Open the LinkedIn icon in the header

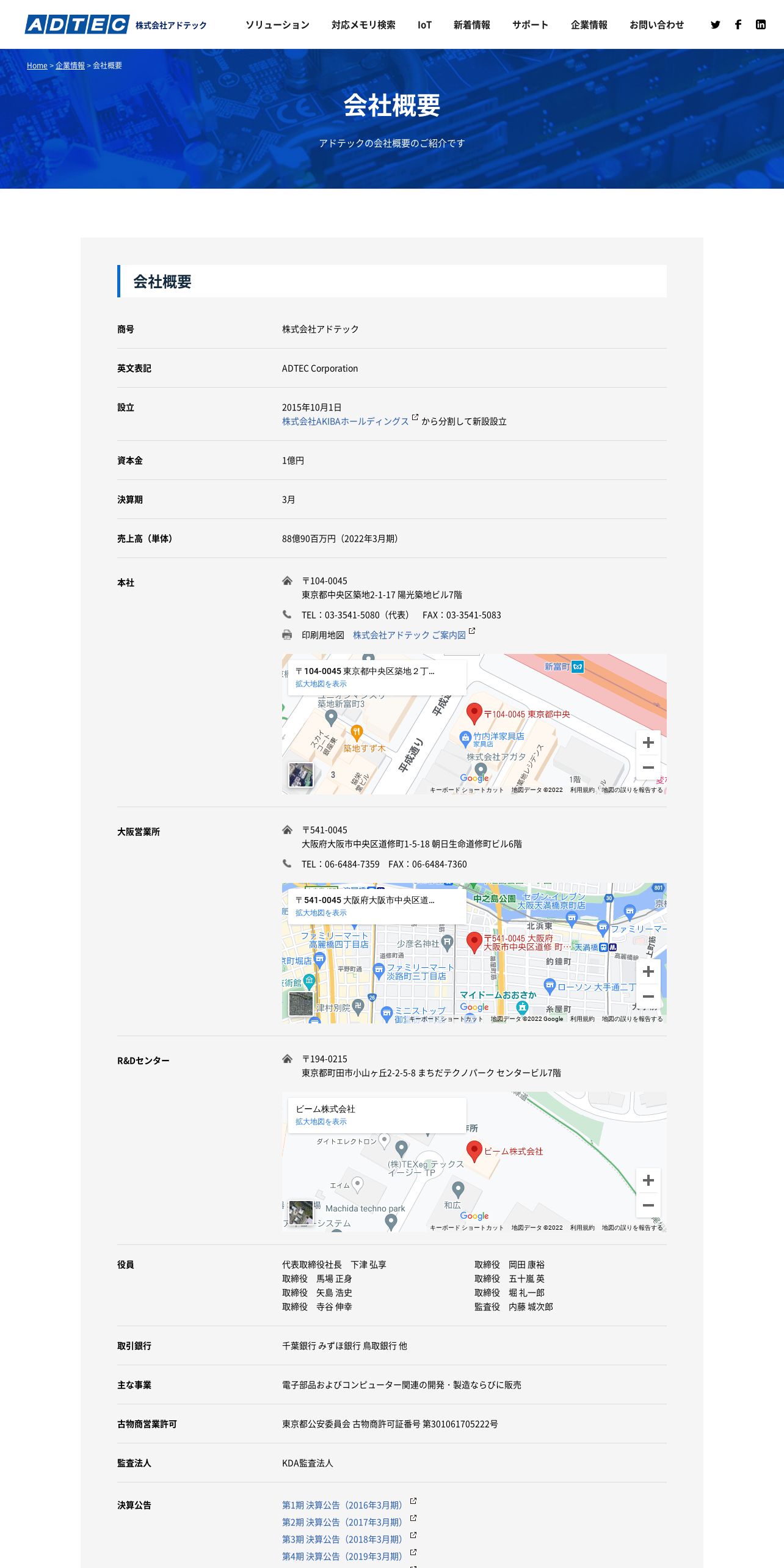pyautogui.click(x=761, y=24)
